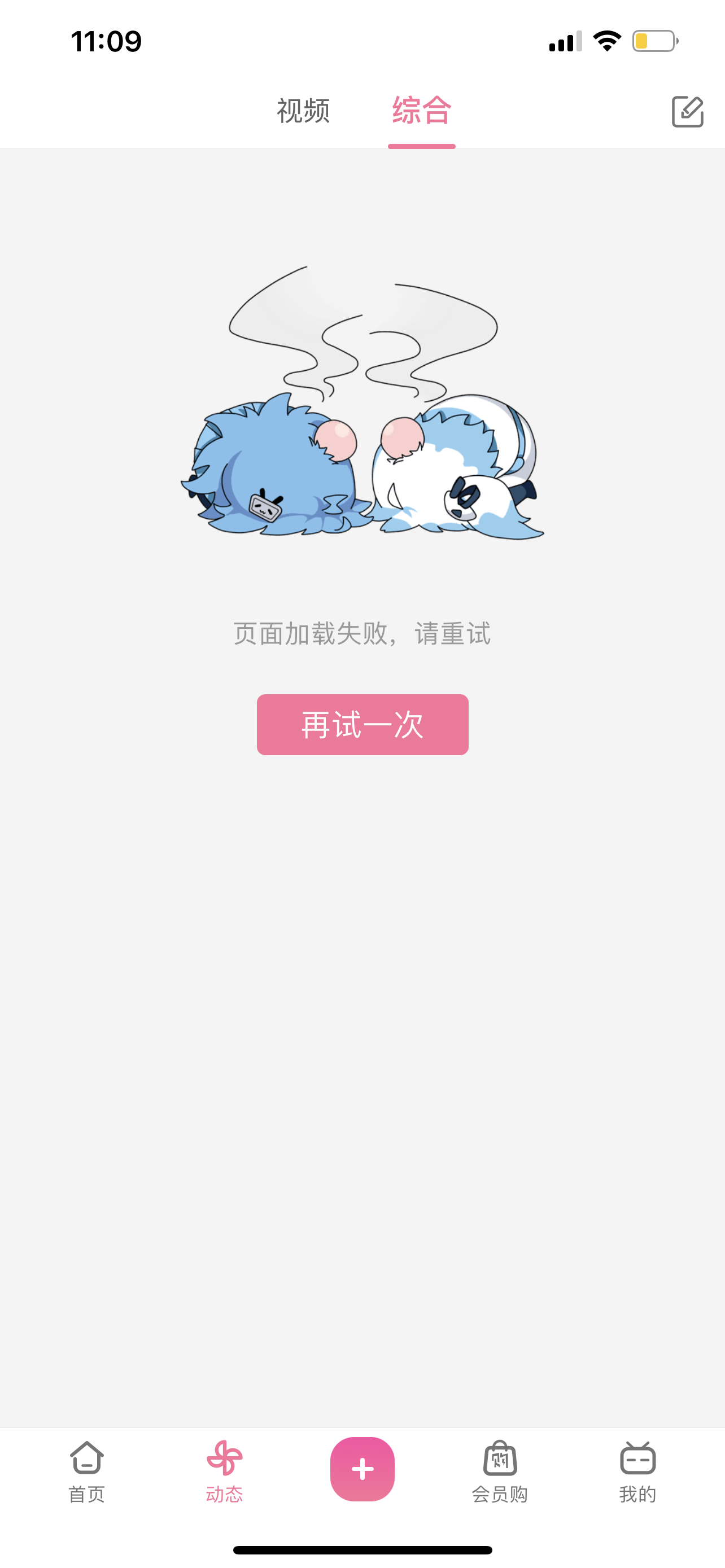The width and height of the screenshot is (725, 1568).
Task: Tap the 11:09 clock in status bar
Action: click(x=106, y=40)
